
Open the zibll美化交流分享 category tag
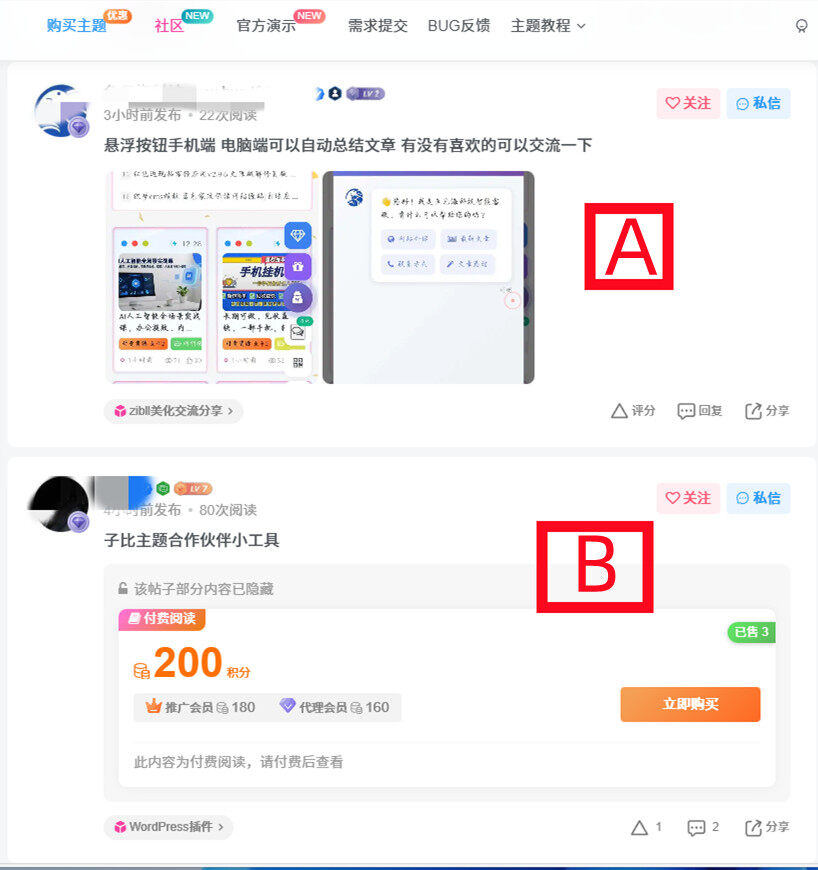[173, 410]
